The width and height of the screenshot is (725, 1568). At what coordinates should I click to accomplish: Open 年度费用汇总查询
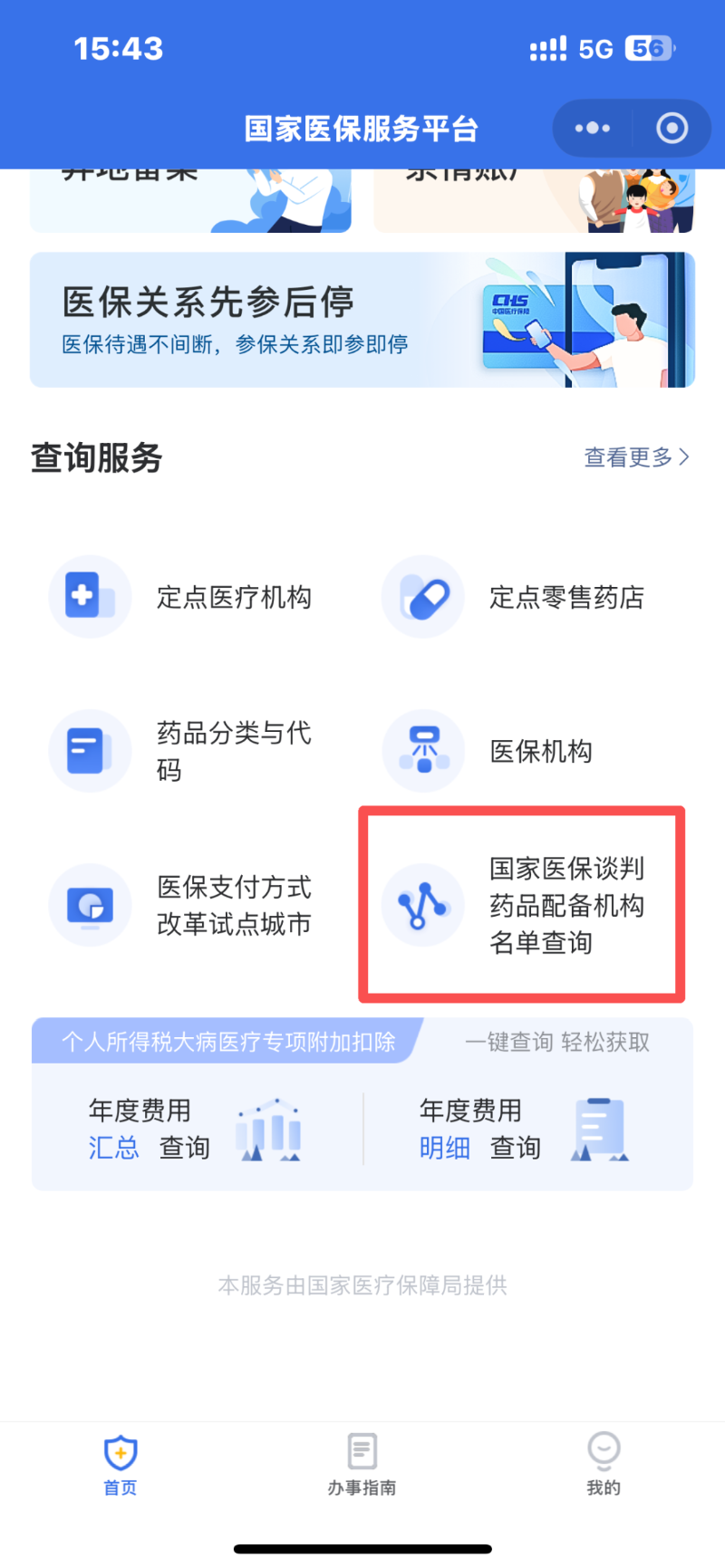pos(195,1129)
